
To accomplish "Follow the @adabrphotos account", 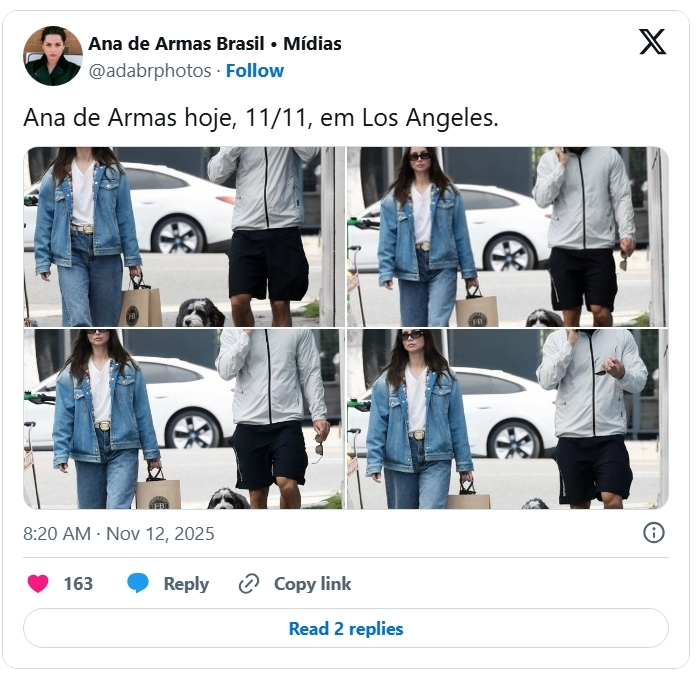I will click(x=254, y=71).
